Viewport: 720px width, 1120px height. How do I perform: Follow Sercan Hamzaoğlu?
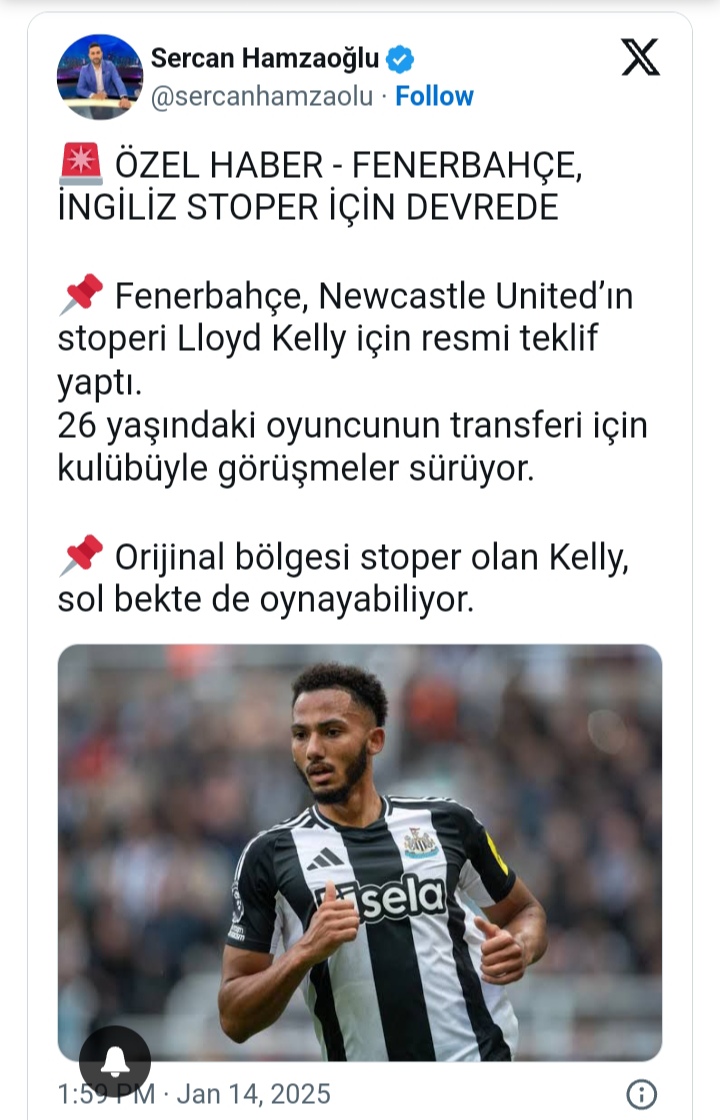pos(434,96)
